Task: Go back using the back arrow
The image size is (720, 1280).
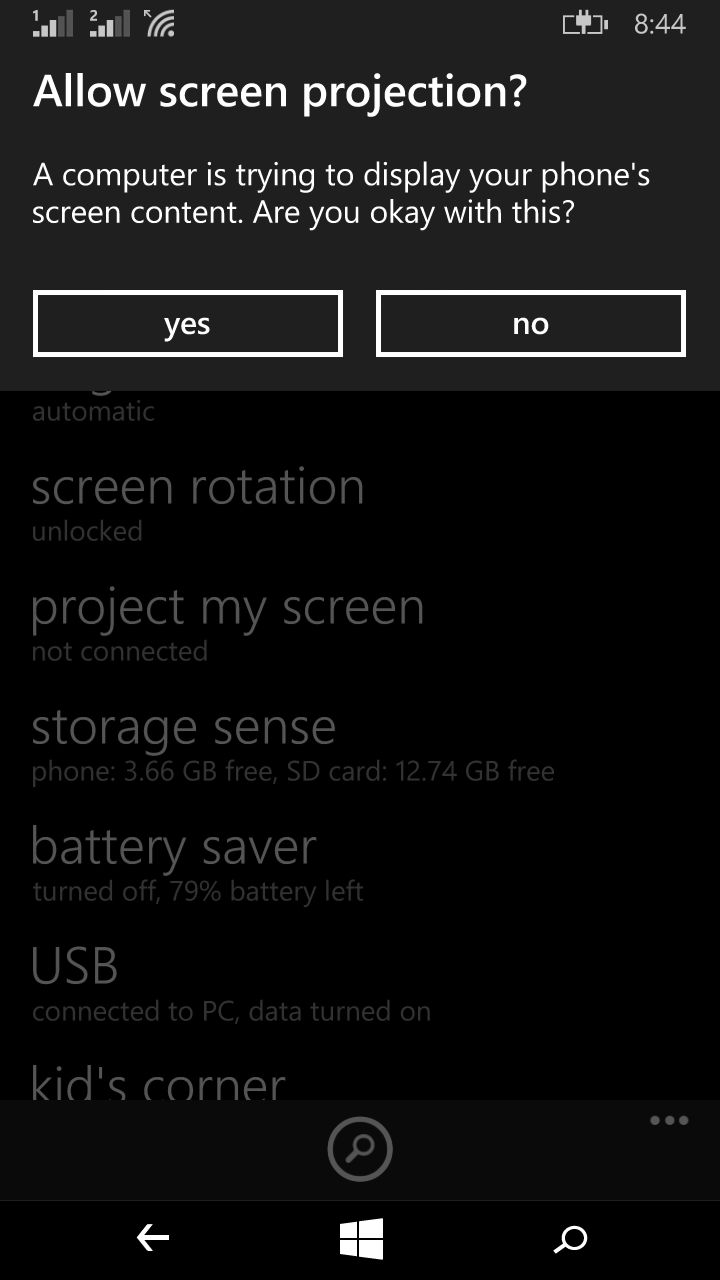Action: [152, 1240]
